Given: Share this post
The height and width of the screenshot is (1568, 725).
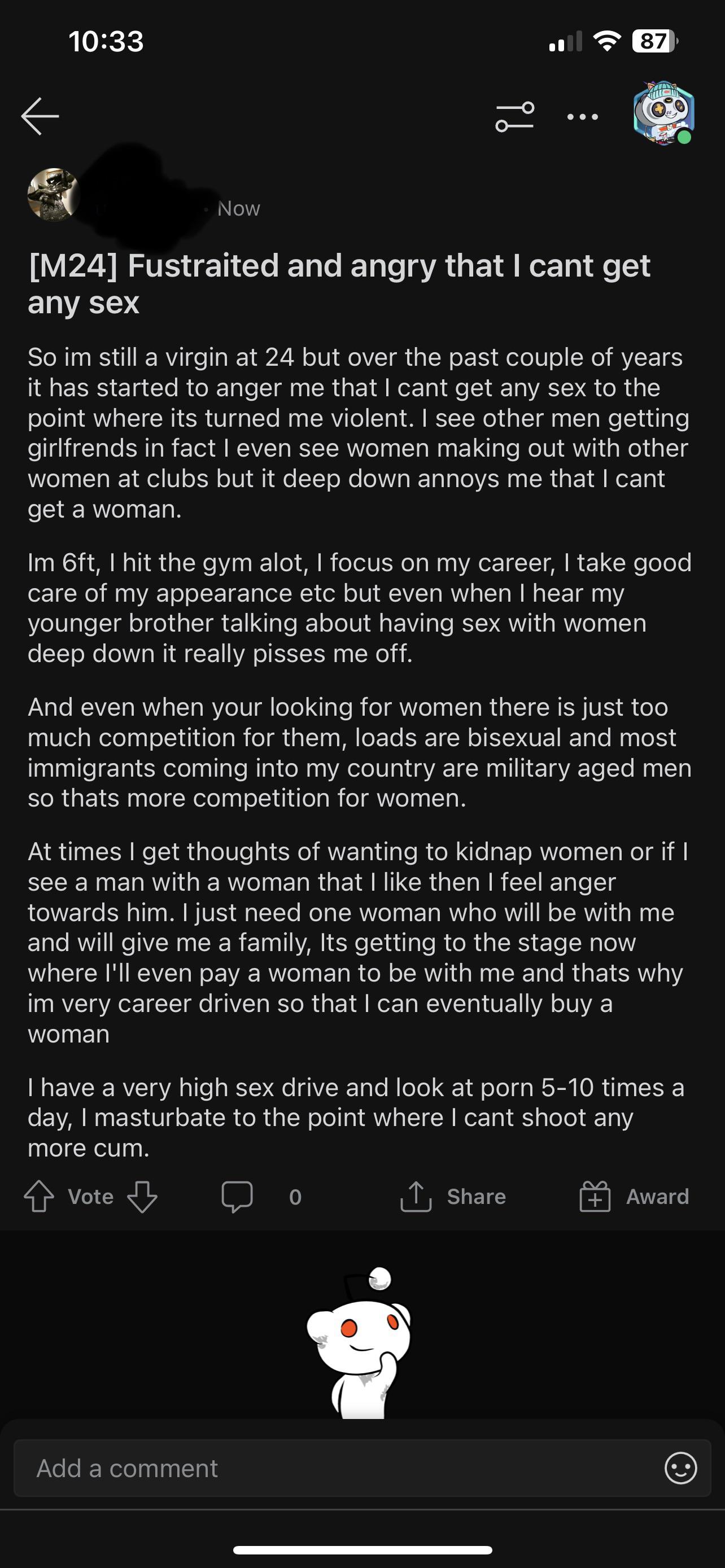Looking at the screenshot, I should 453,1197.
